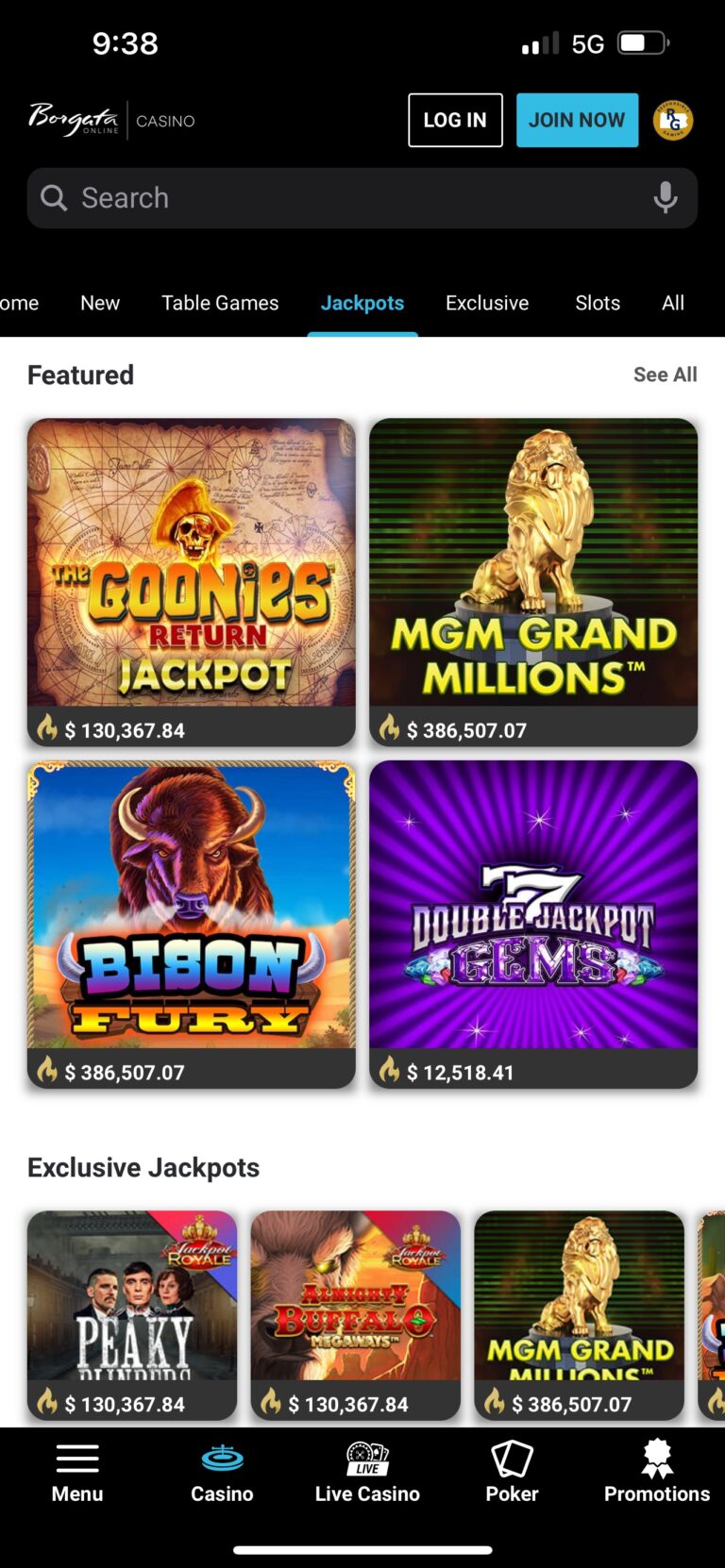Open Peaky Blinders exclusive jackpot
The width and height of the screenshot is (725, 1568).
[132, 1297]
